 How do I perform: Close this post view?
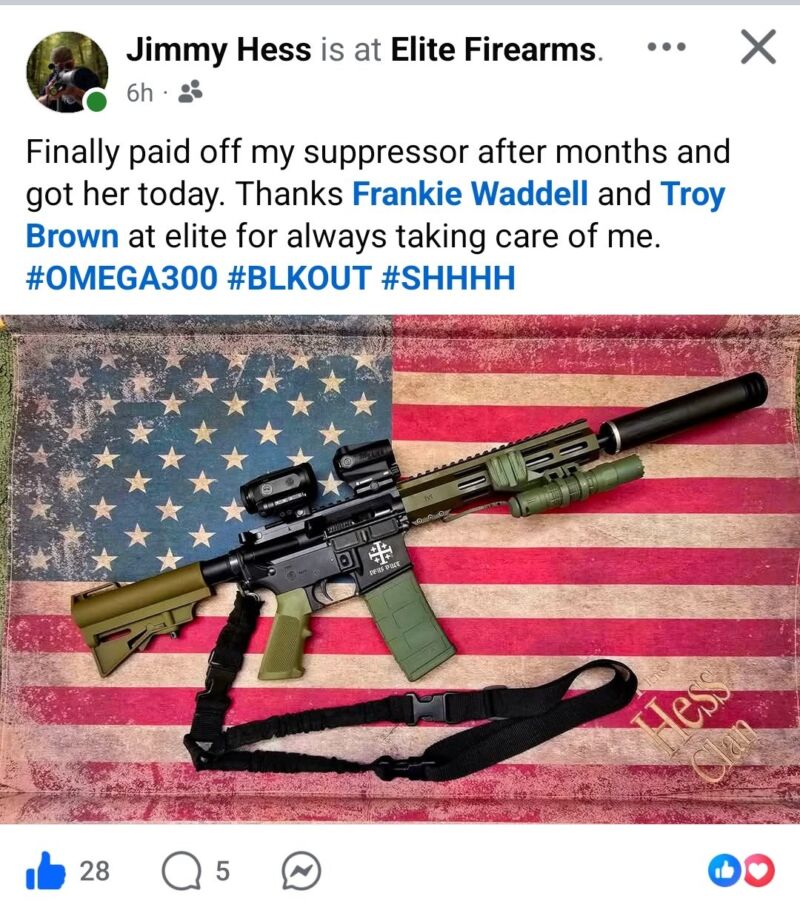click(x=758, y=48)
